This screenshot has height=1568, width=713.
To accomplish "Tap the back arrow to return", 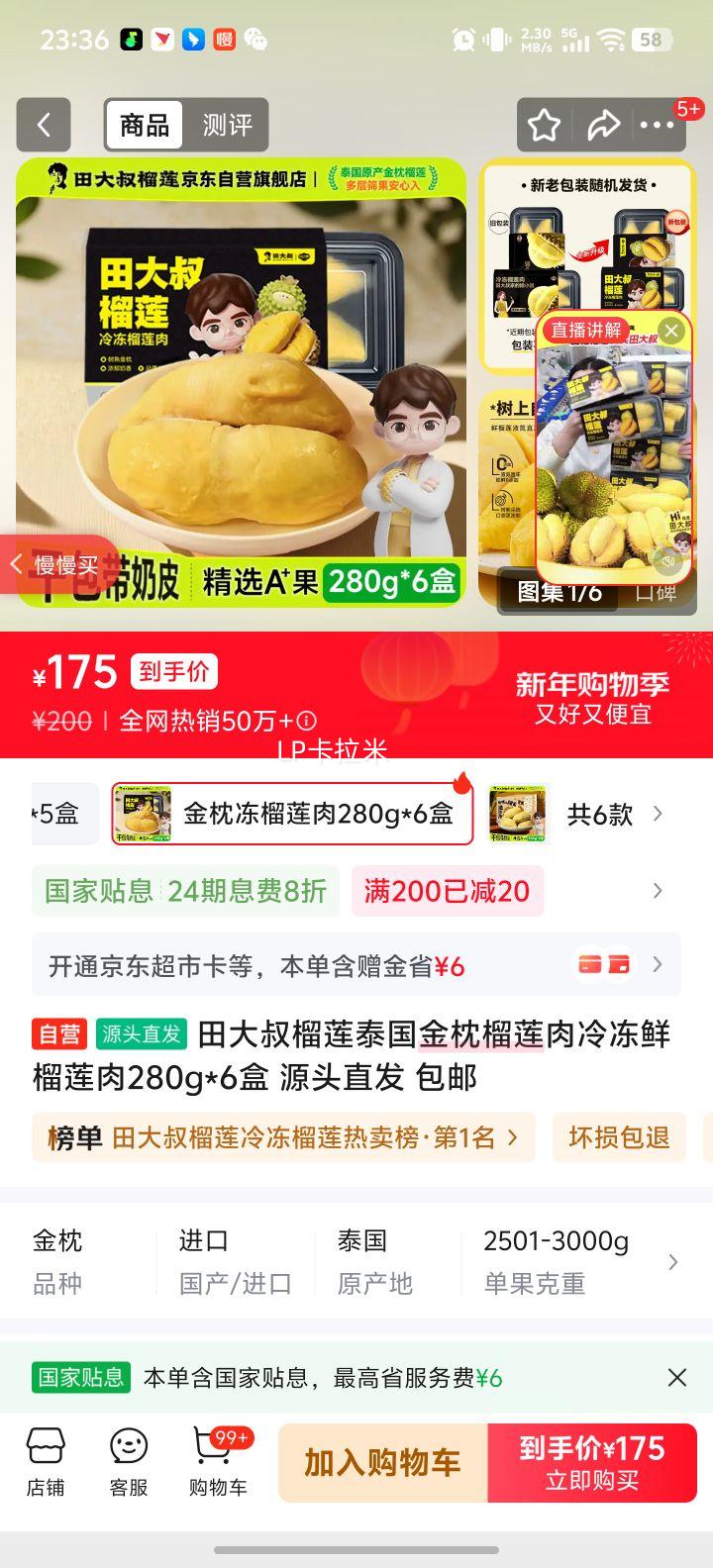I will [44, 126].
